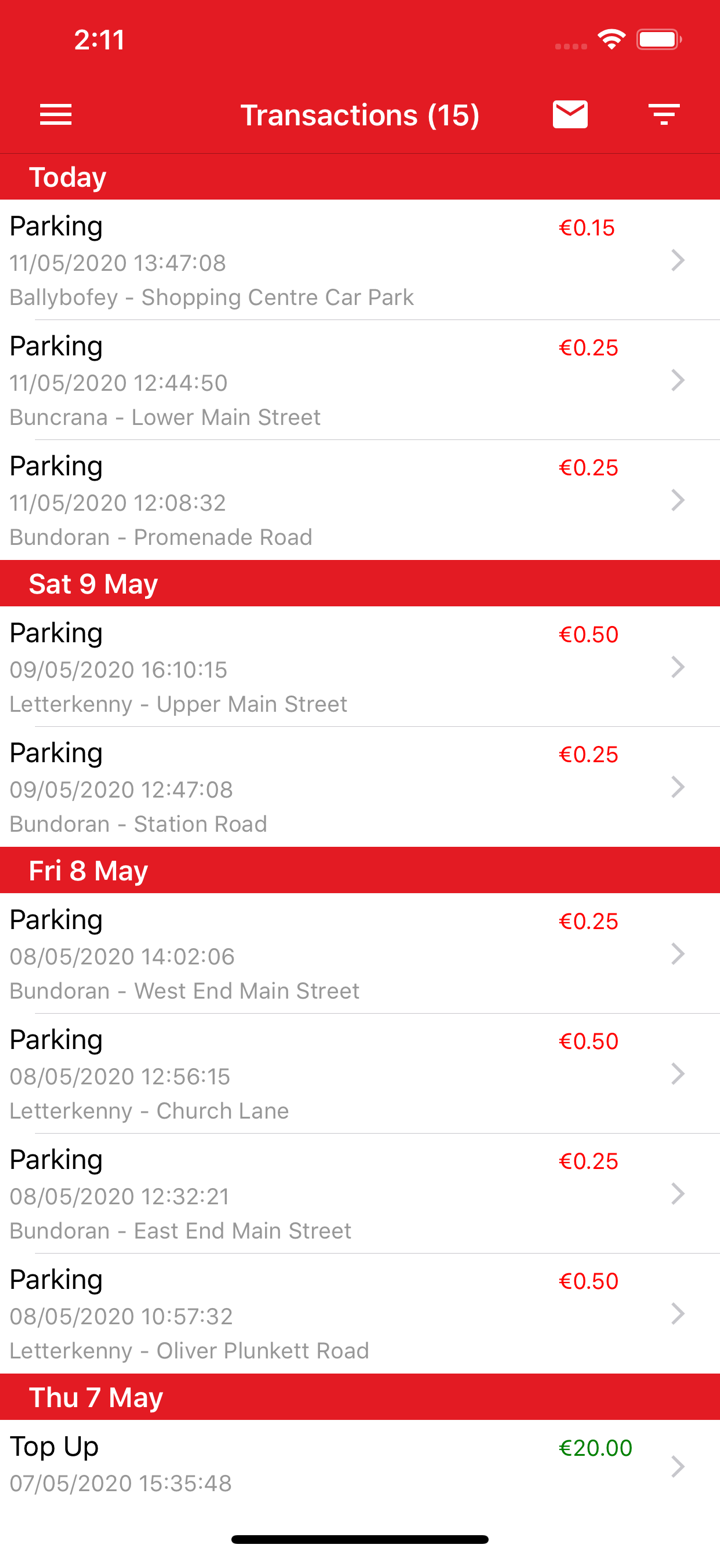Tap the home indicator bar at bottom
Viewport: 720px width, 1558px height.
click(360, 1539)
